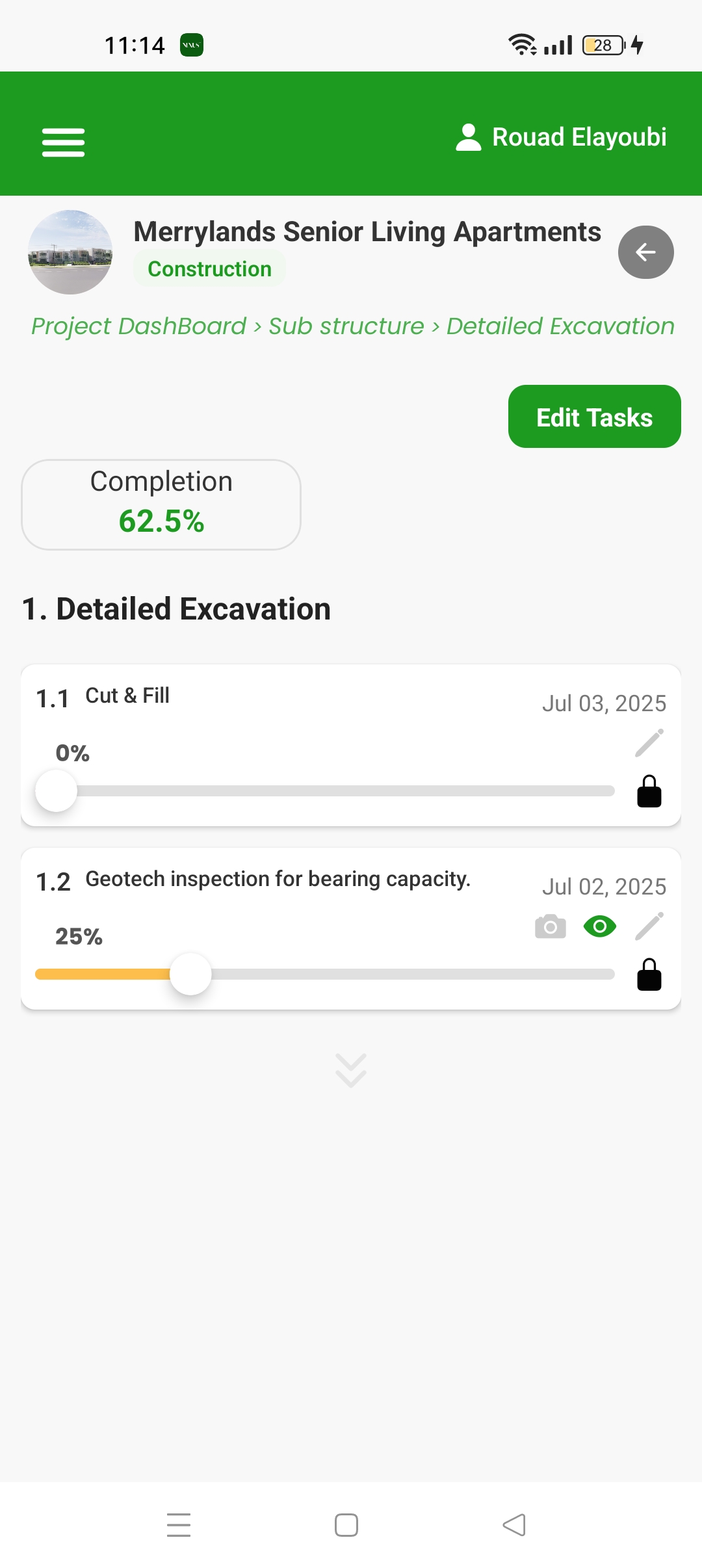Open the camera icon on the Geotech inspection task

tap(551, 926)
